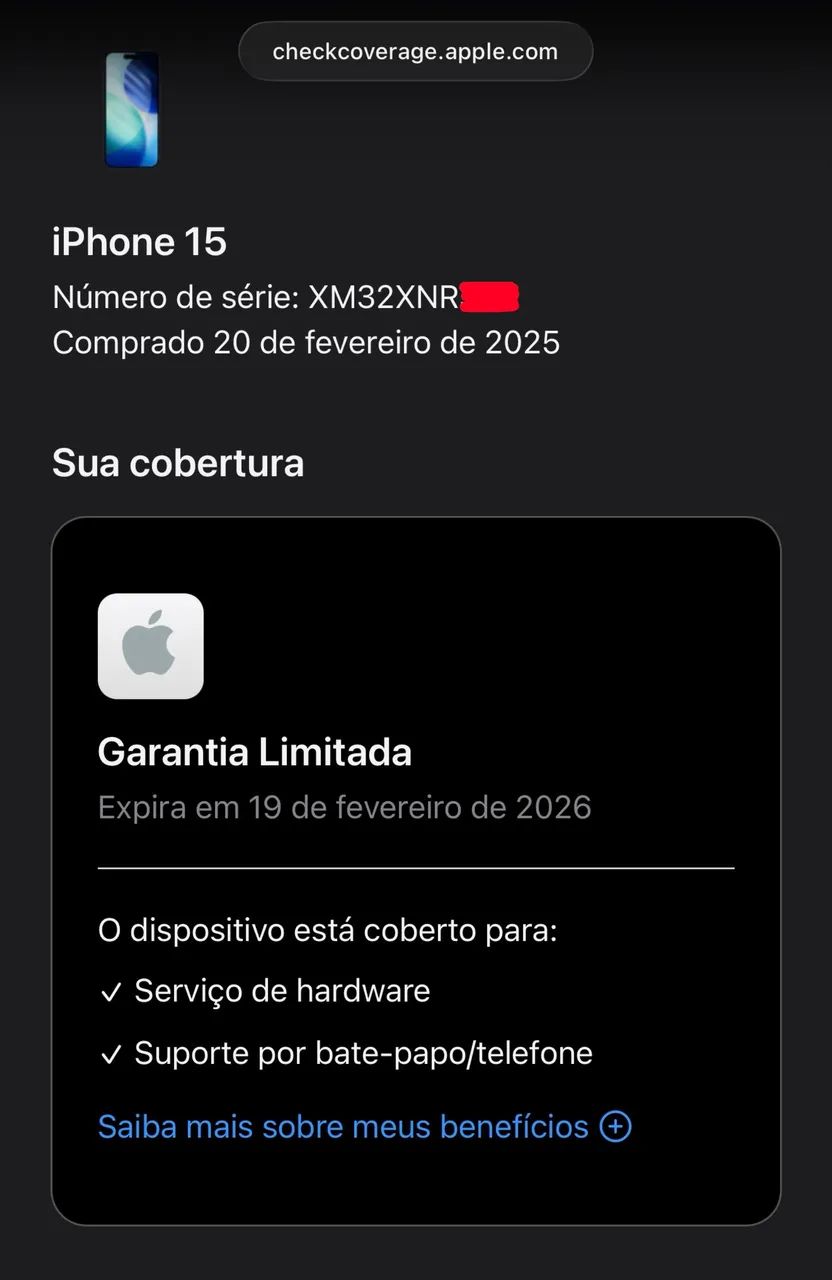
Task: Tap the checkmark beside Suporte por bate-papo/telefone
Action: click(111, 1053)
